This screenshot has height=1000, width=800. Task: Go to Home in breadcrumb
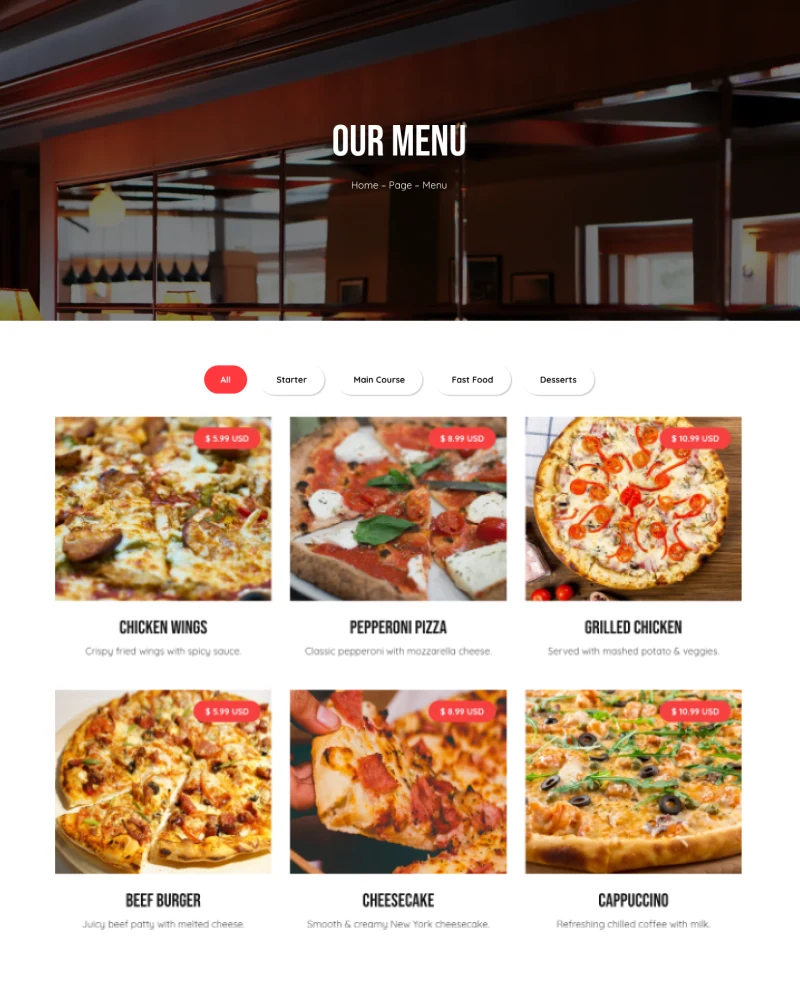click(x=364, y=185)
